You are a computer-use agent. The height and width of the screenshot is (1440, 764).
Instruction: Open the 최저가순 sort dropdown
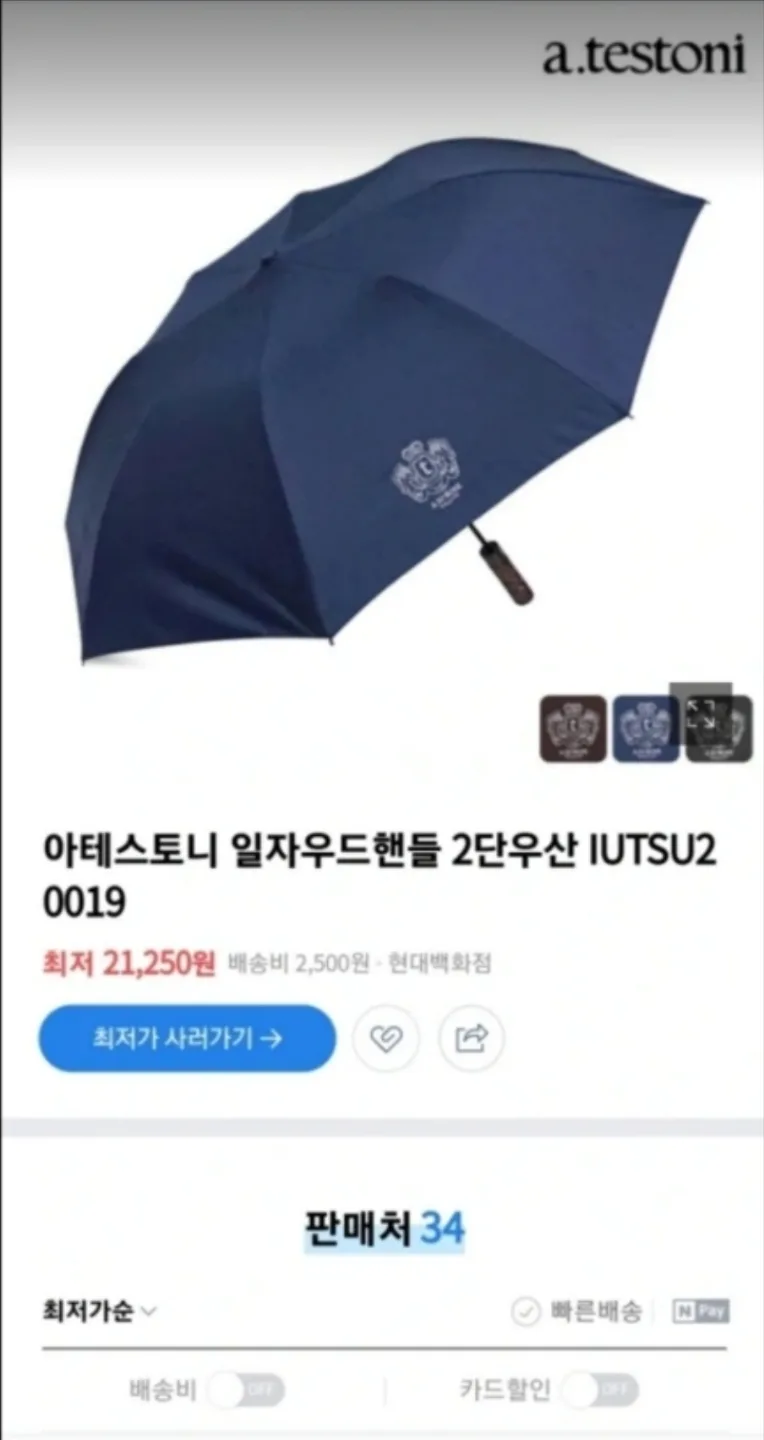click(x=99, y=1311)
